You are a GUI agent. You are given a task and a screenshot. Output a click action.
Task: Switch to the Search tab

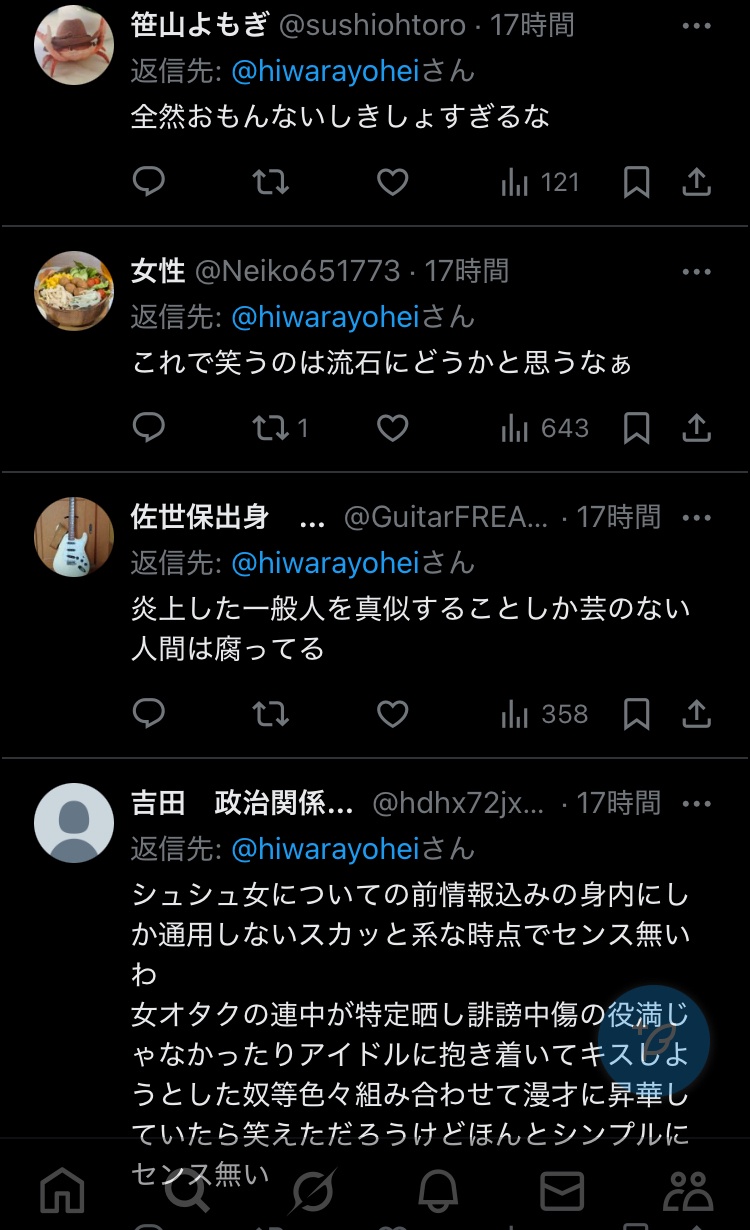tap(187, 1190)
